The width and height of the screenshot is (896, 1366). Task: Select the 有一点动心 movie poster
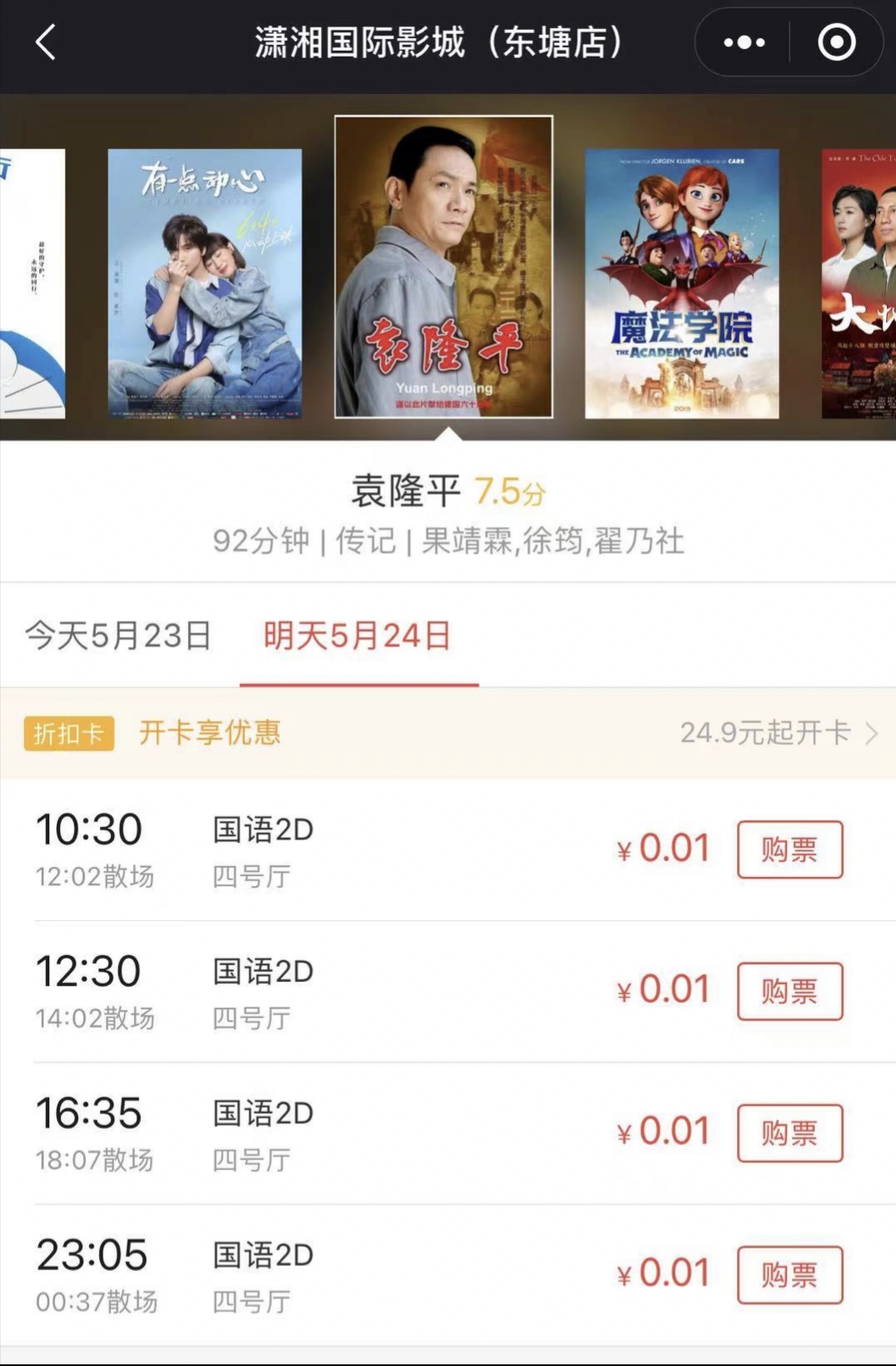pos(205,283)
